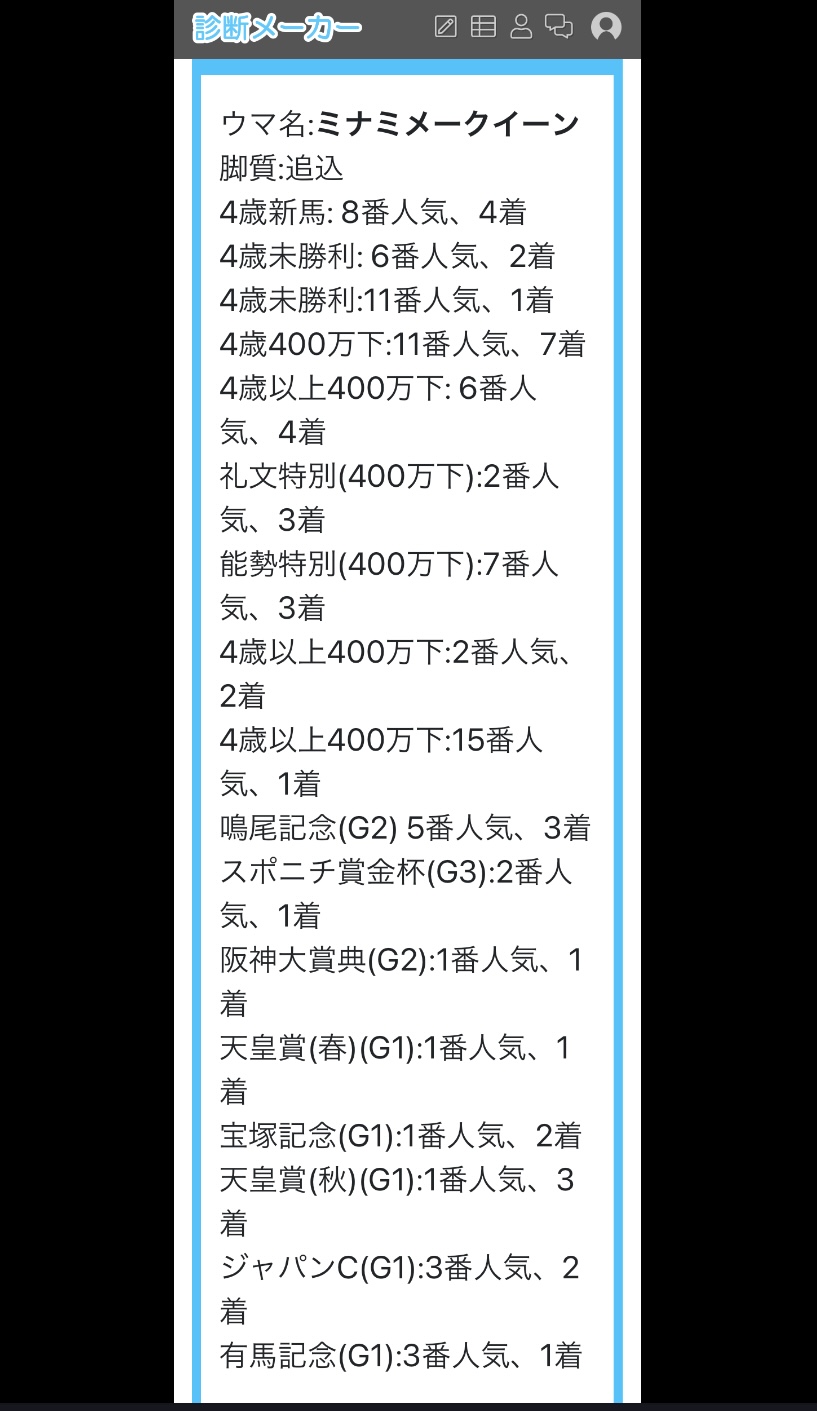Open the 診断メーカー home logo

[x=277, y=28]
